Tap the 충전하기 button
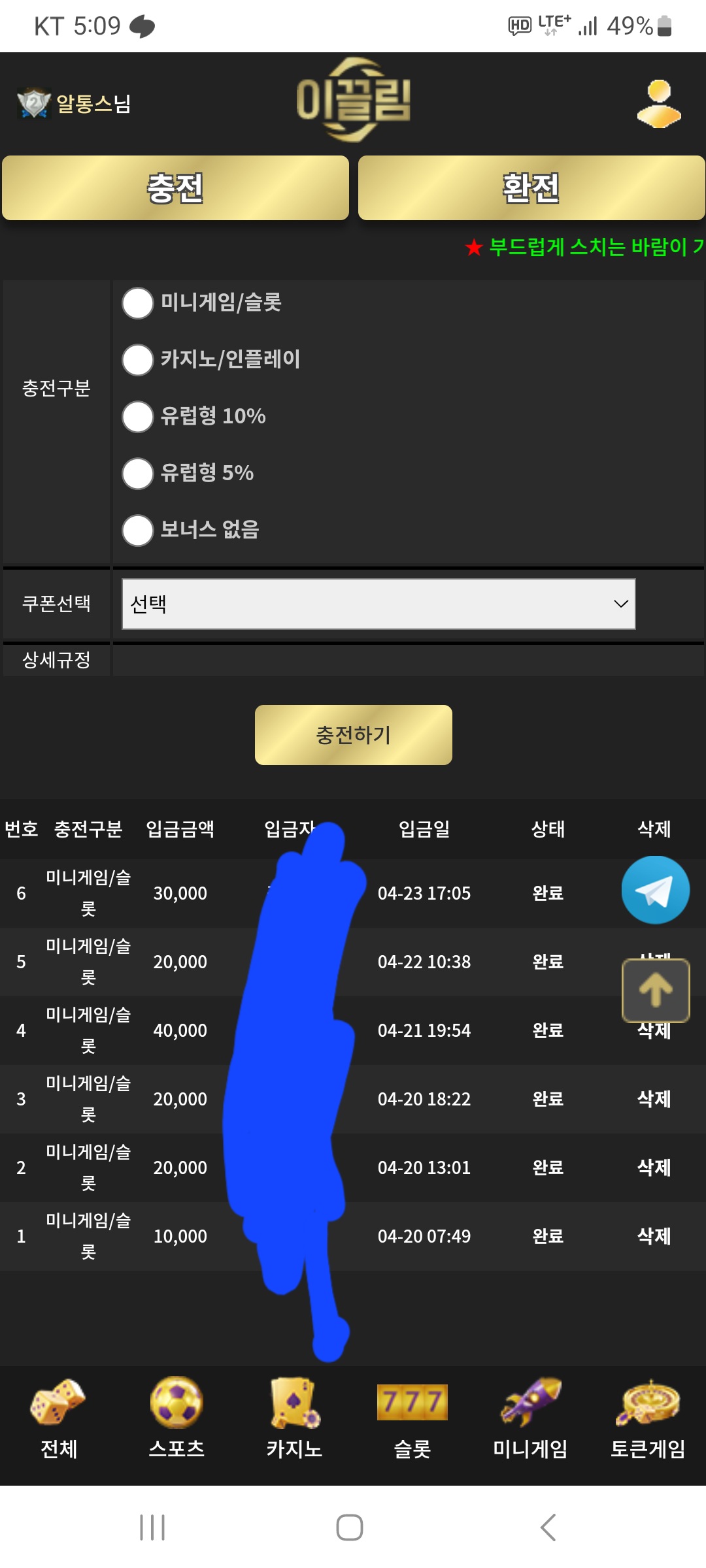The height and width of the screenshot is (1568, 706). click(353, 735)
